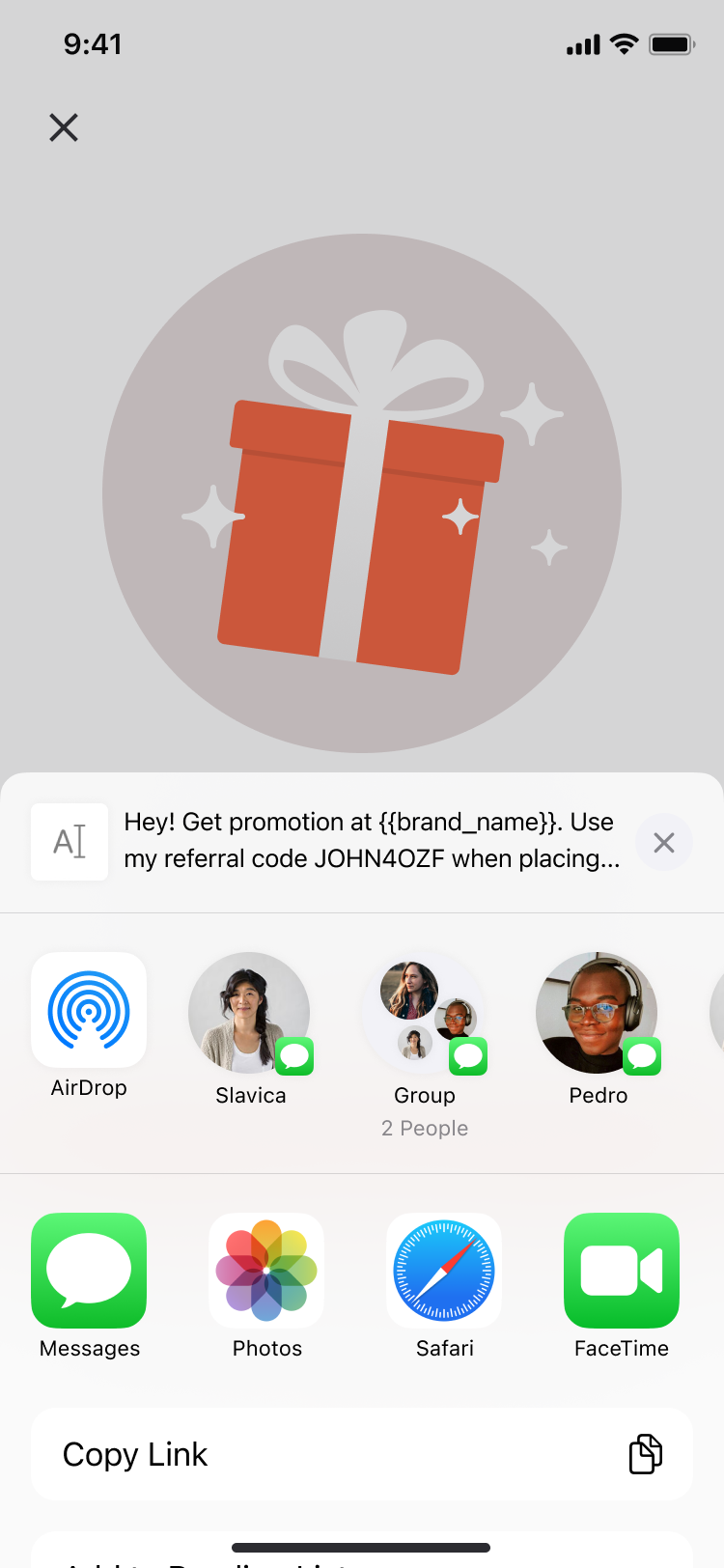Share through the Messages app

(89, 1271)
